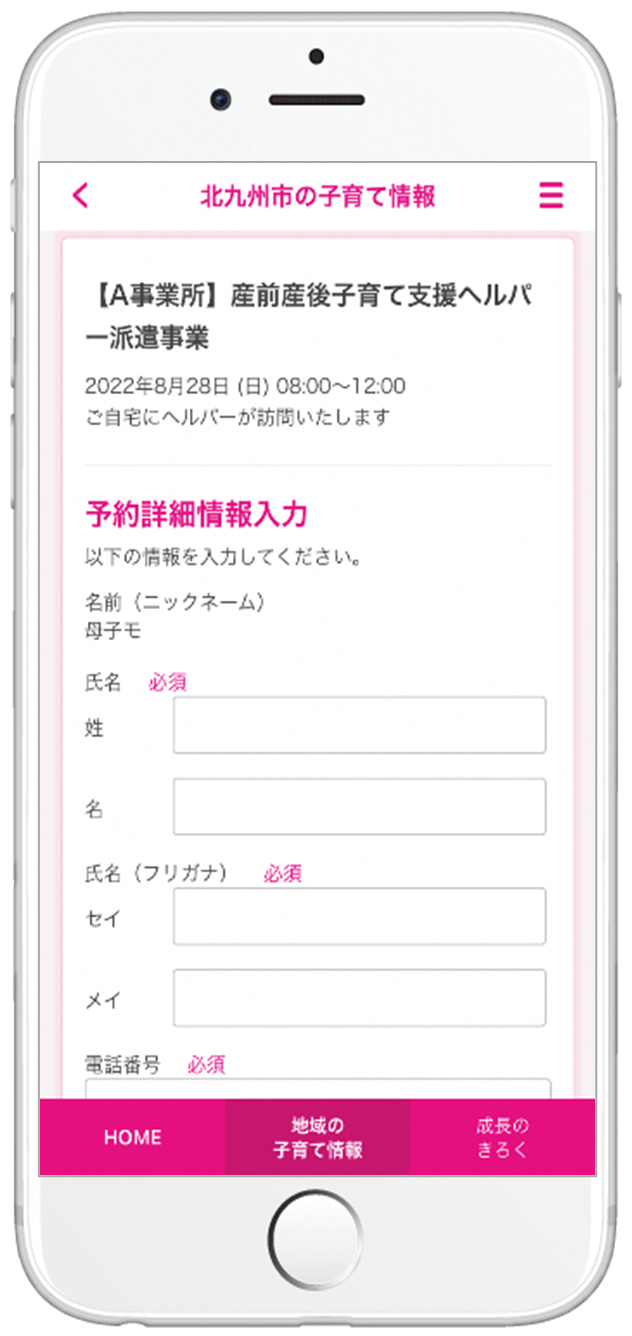The width and height of the screenshot is (632, 1336).
Task: Go back using the pink arrow
Action: click(x=81, y=195)
